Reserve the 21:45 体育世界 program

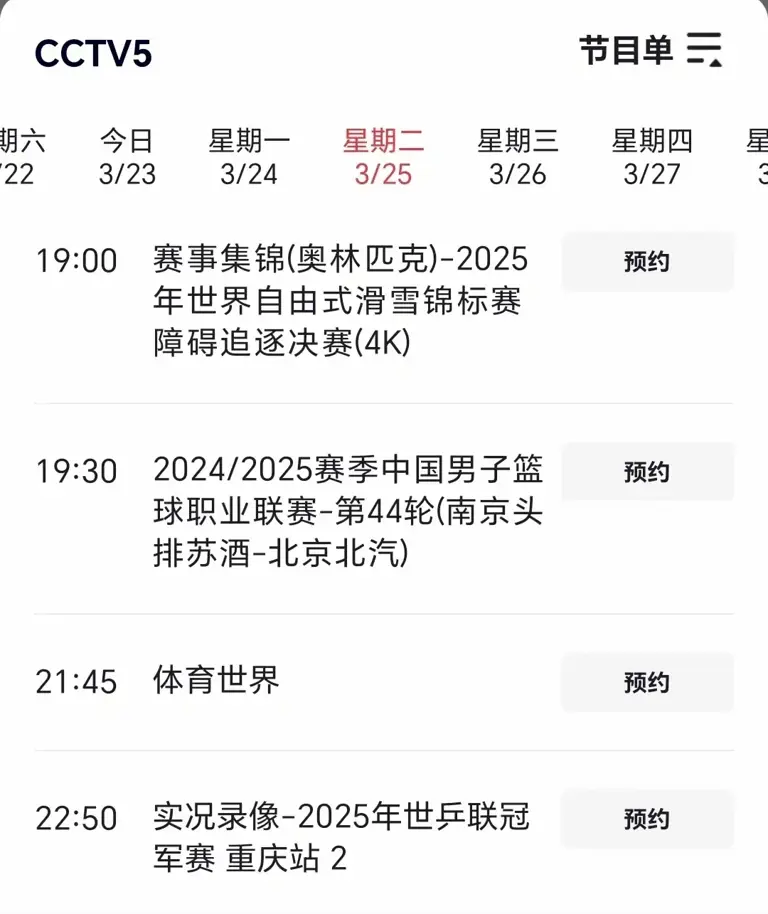click(x=647, y=682)
